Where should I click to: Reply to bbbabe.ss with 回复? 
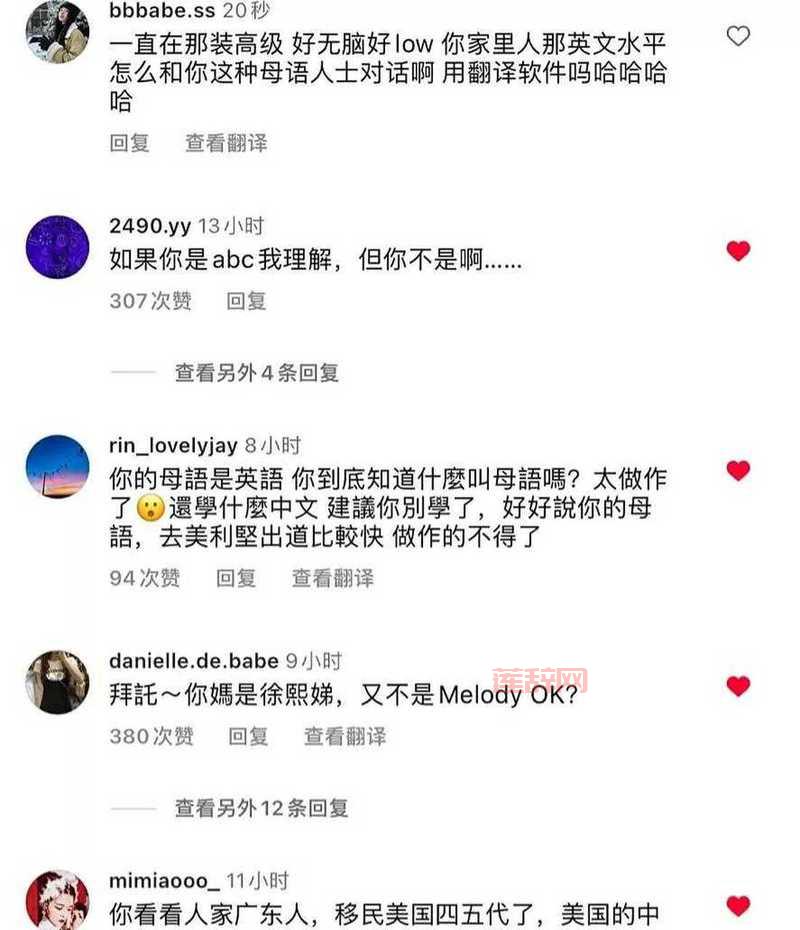point(131,142)
